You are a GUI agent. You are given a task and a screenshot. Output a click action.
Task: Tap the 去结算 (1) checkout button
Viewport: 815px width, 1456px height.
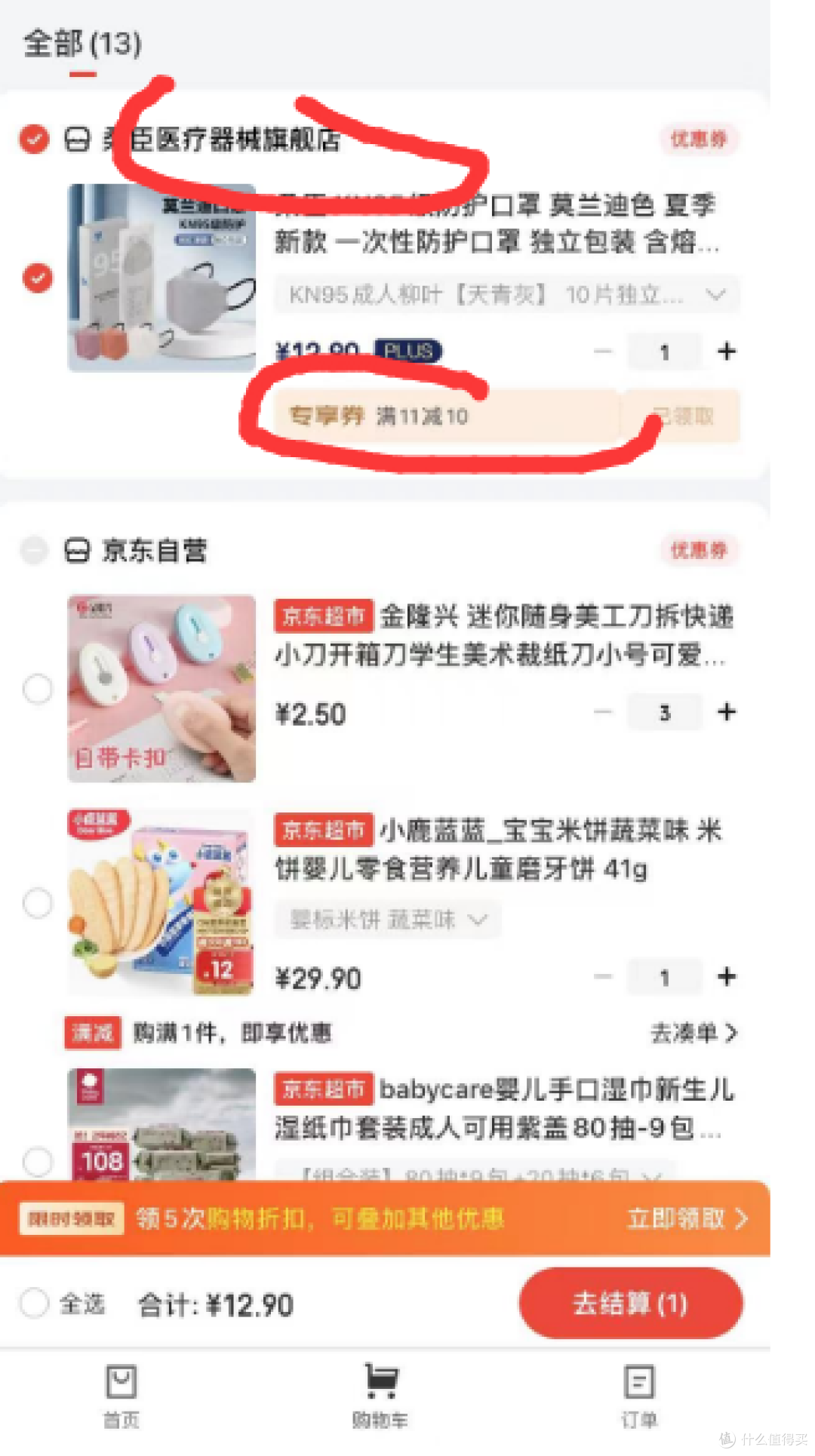pyautogui.click(x=631, y=1304)
